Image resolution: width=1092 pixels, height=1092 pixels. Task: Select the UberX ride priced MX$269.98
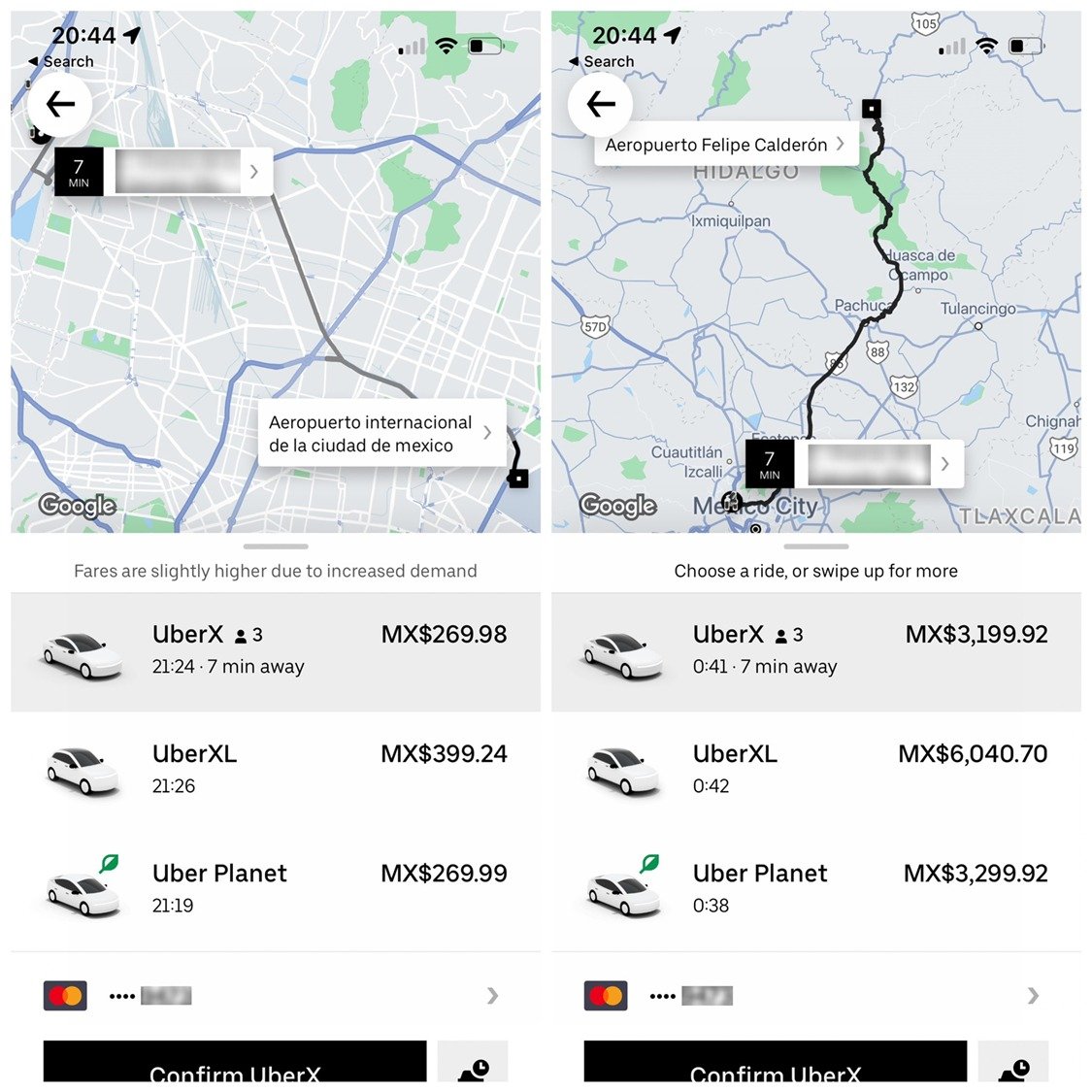click(x=276, y=651)
